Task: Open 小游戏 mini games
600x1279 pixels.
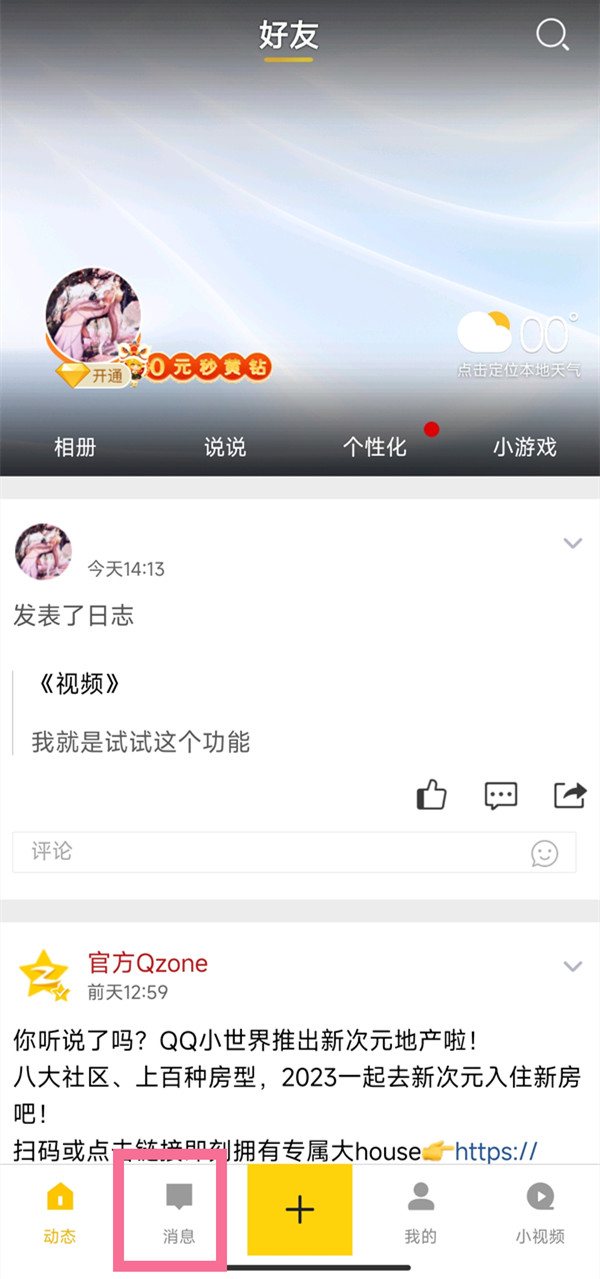Action: click(x=524, y=447)
